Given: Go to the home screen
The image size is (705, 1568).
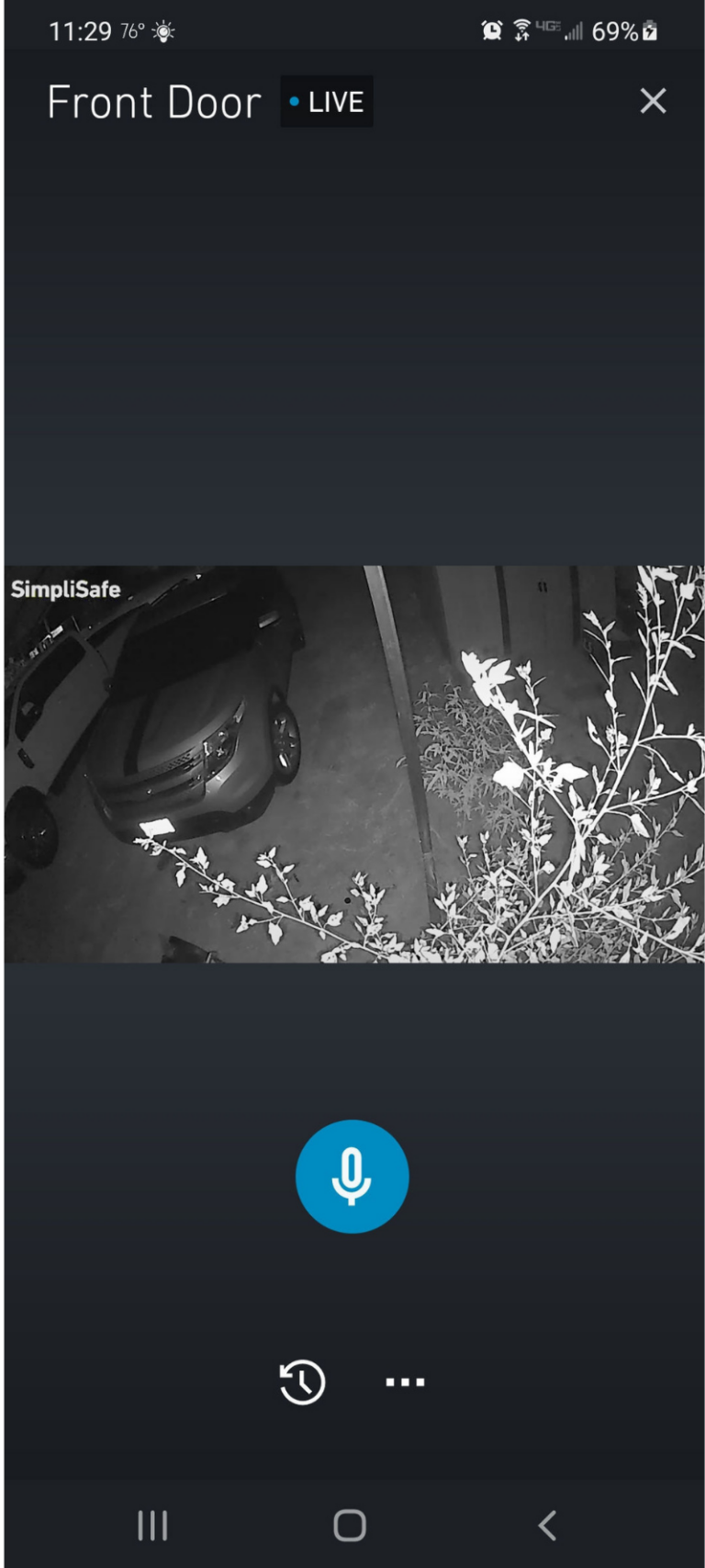Looking at the screenshot, I should point(350,1525).
